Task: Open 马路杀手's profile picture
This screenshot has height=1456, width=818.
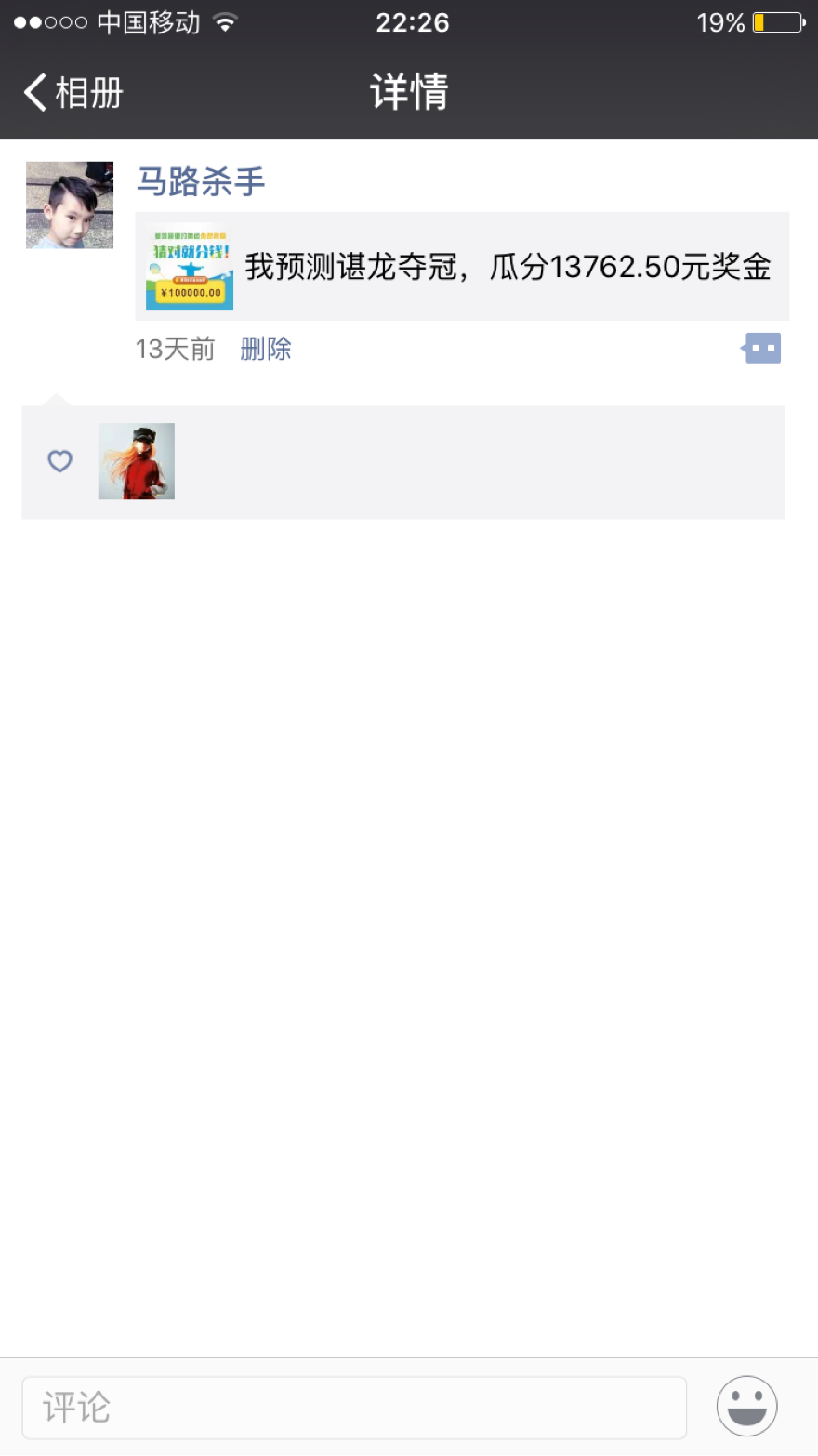Action: tap(70, 205)
